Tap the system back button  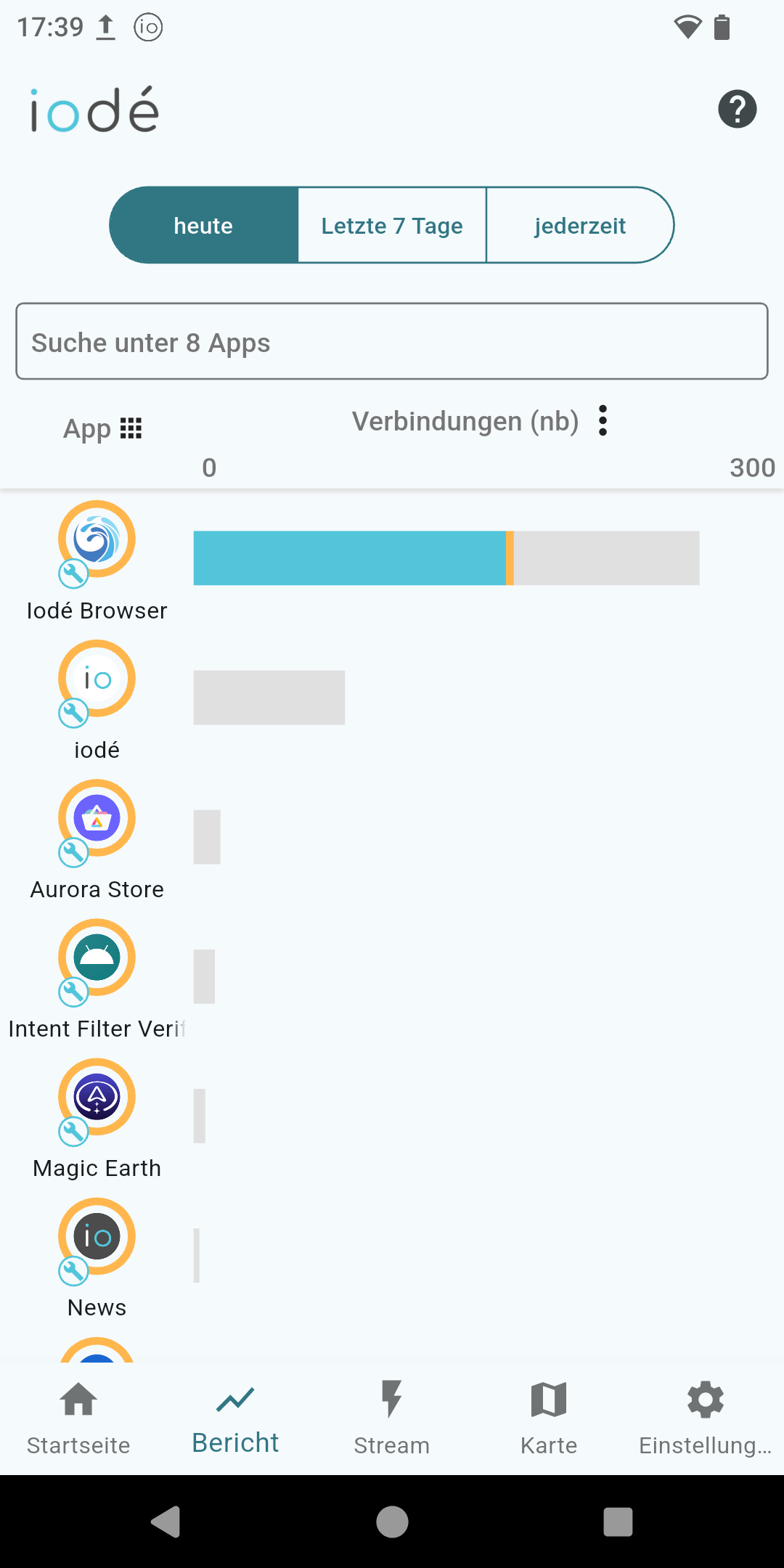click(x=166, y=1522)
